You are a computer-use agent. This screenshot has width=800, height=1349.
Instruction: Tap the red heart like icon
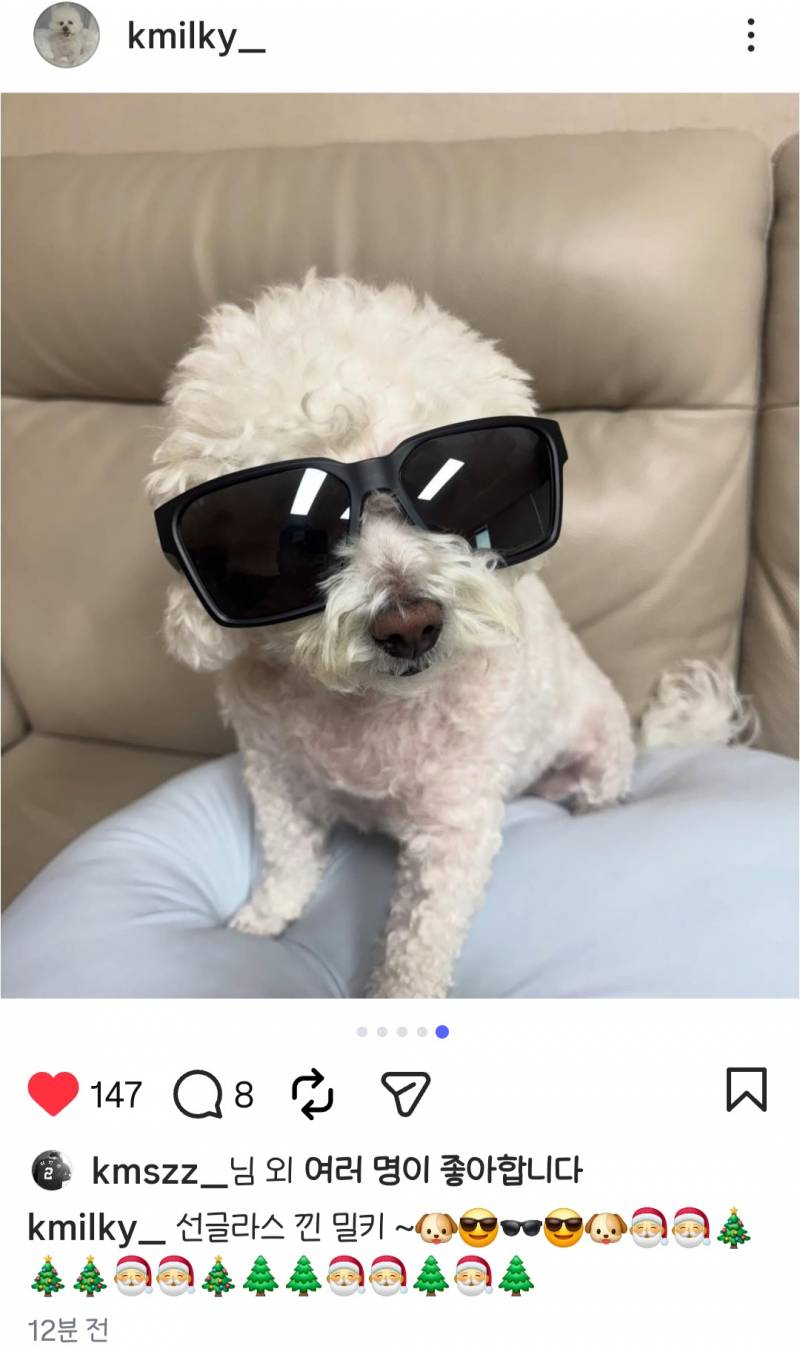(53, 1094)
